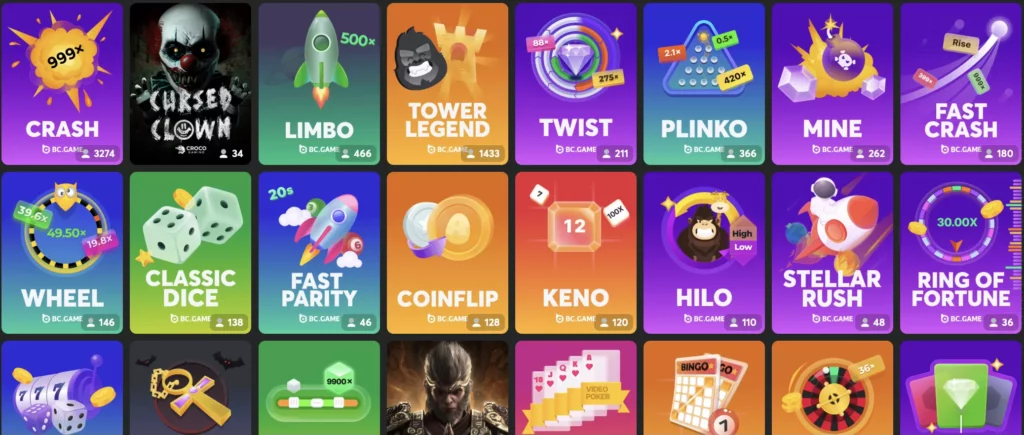Screen dimensions: 1024x435
Task: Start the Mine game
Action: click(x=832, y=83)
